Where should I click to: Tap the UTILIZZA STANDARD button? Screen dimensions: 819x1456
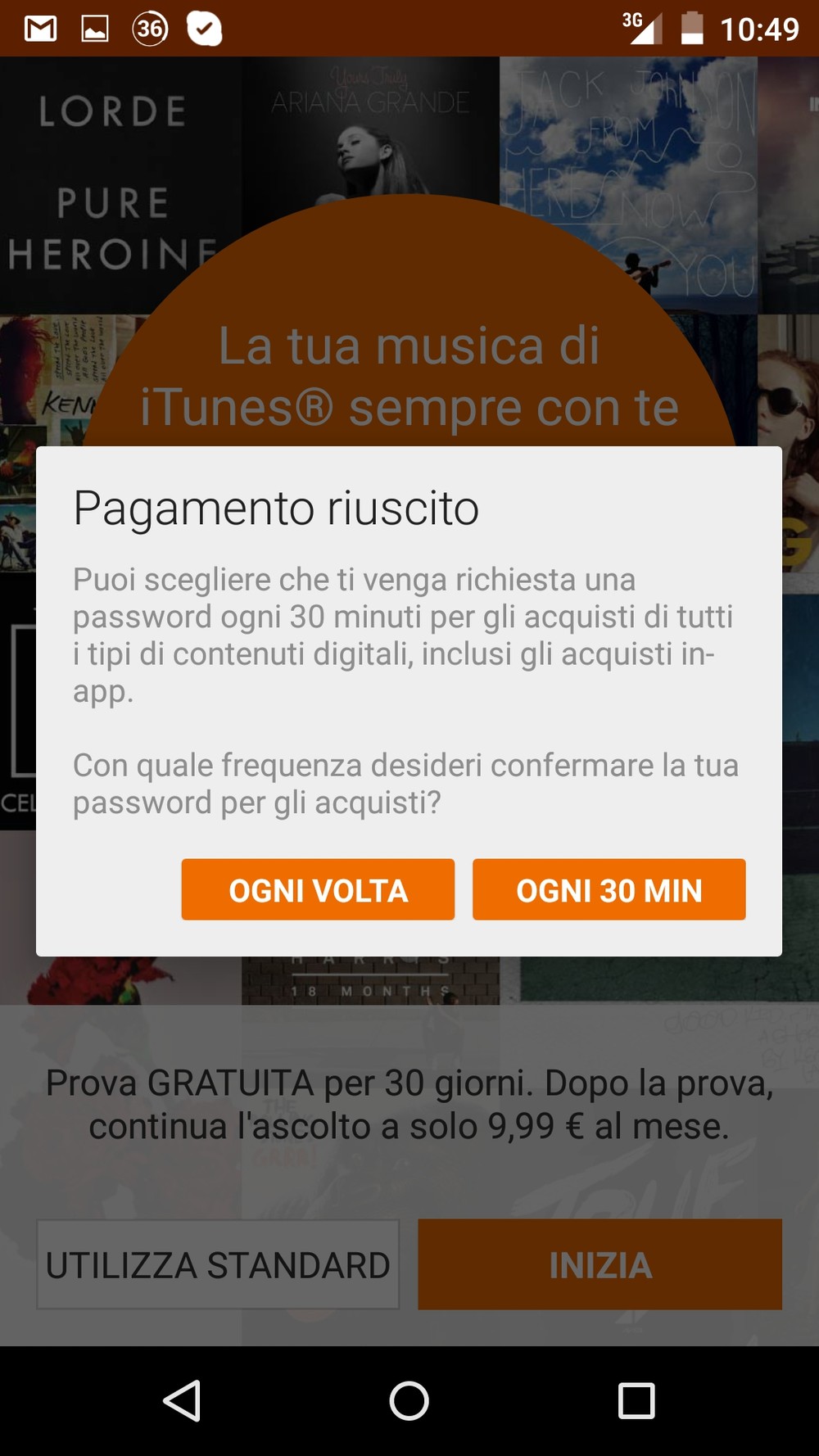[x=218, y=1264]
